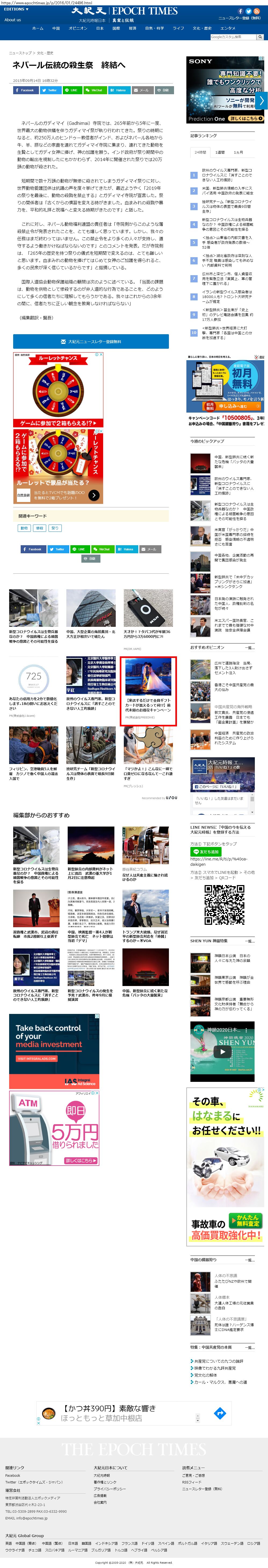Go to the オピニオン section
This screenshot has width=268, height=1568.
tap(78, 28)
